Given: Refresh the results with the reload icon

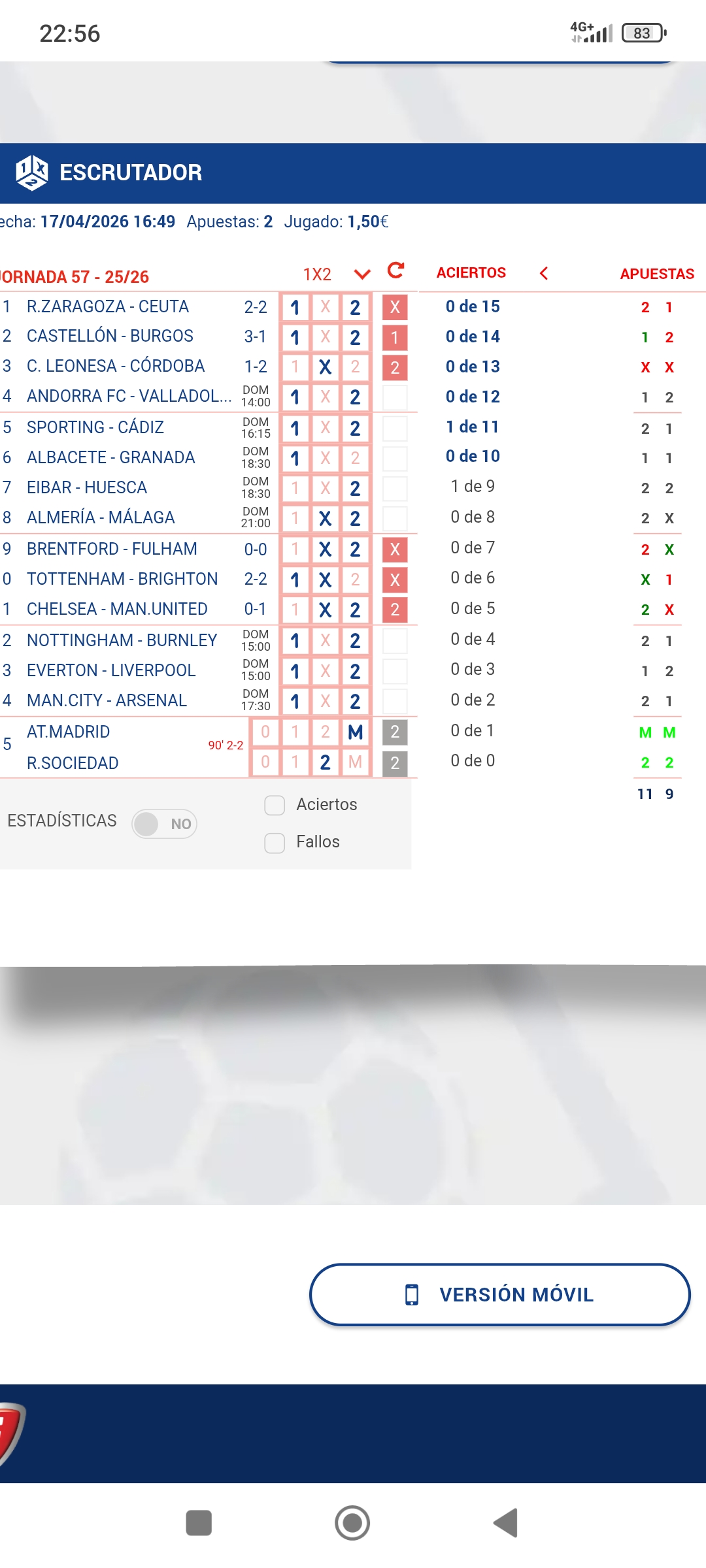Looking at the screenshot, I should point(395,270).
